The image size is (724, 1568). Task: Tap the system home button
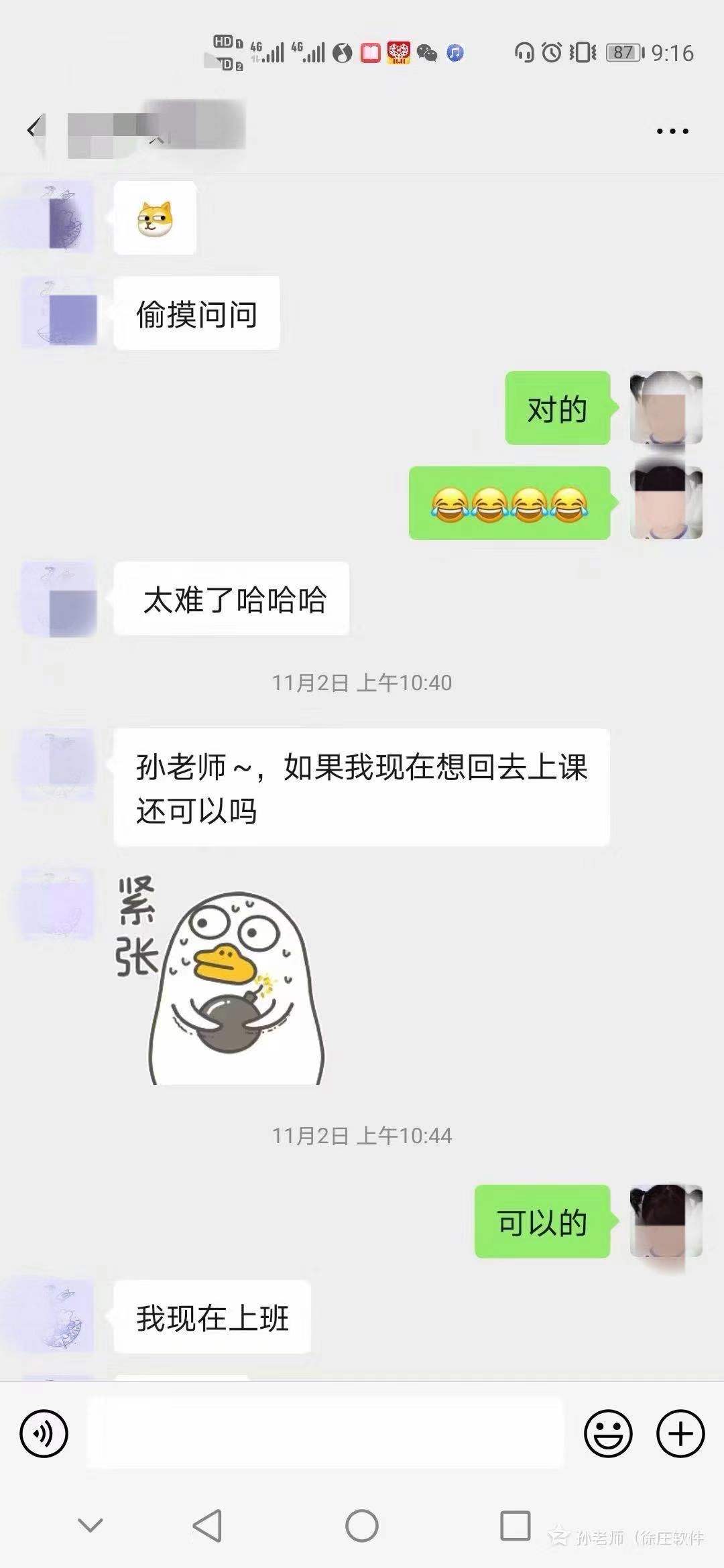tap(362, 1526)
